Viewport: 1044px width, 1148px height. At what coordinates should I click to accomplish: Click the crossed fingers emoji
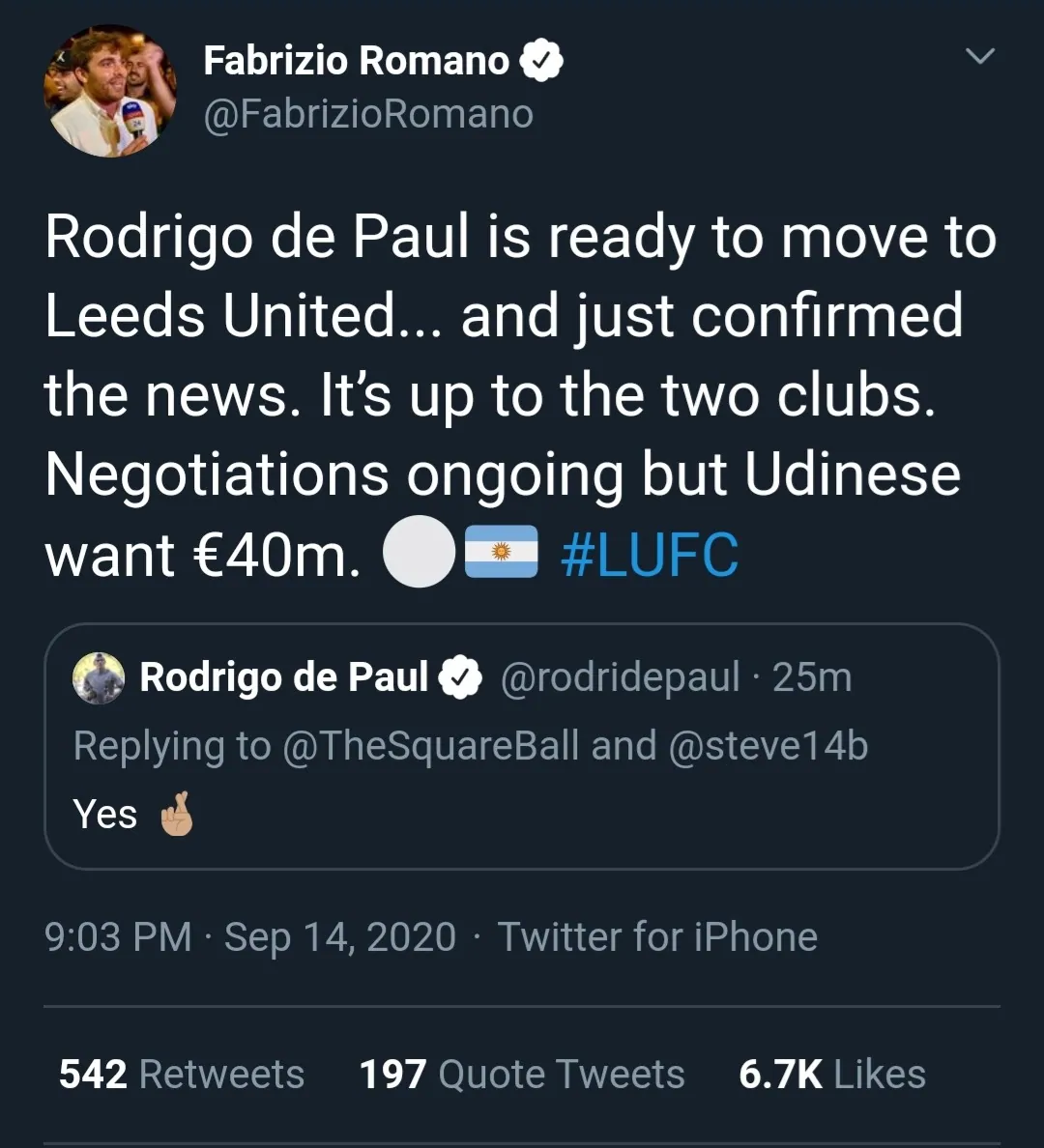point(180,814)
